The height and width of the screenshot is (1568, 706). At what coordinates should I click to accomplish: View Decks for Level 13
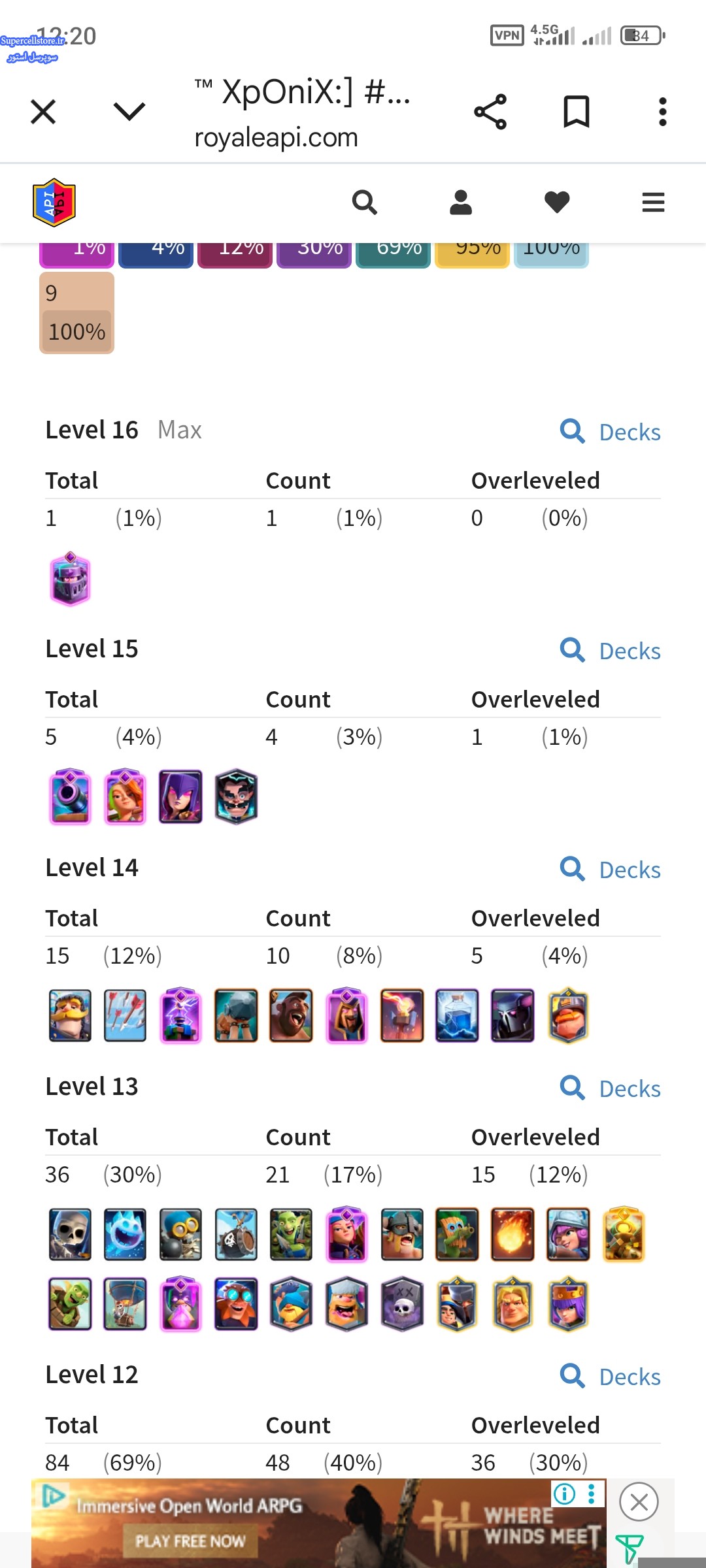point(611,1088)
